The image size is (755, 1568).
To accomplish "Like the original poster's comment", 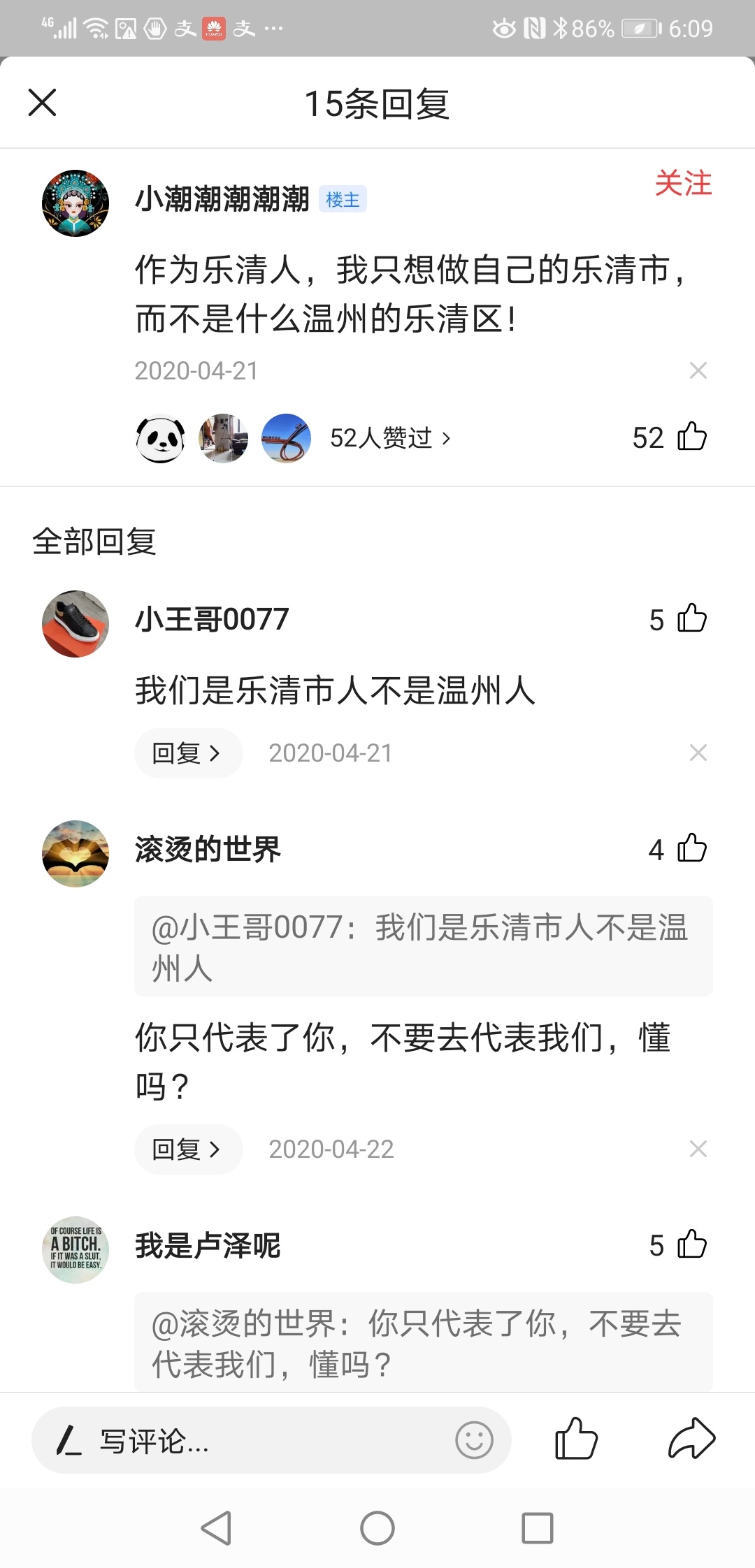I will pyautogui.click(x=691, y=437).
